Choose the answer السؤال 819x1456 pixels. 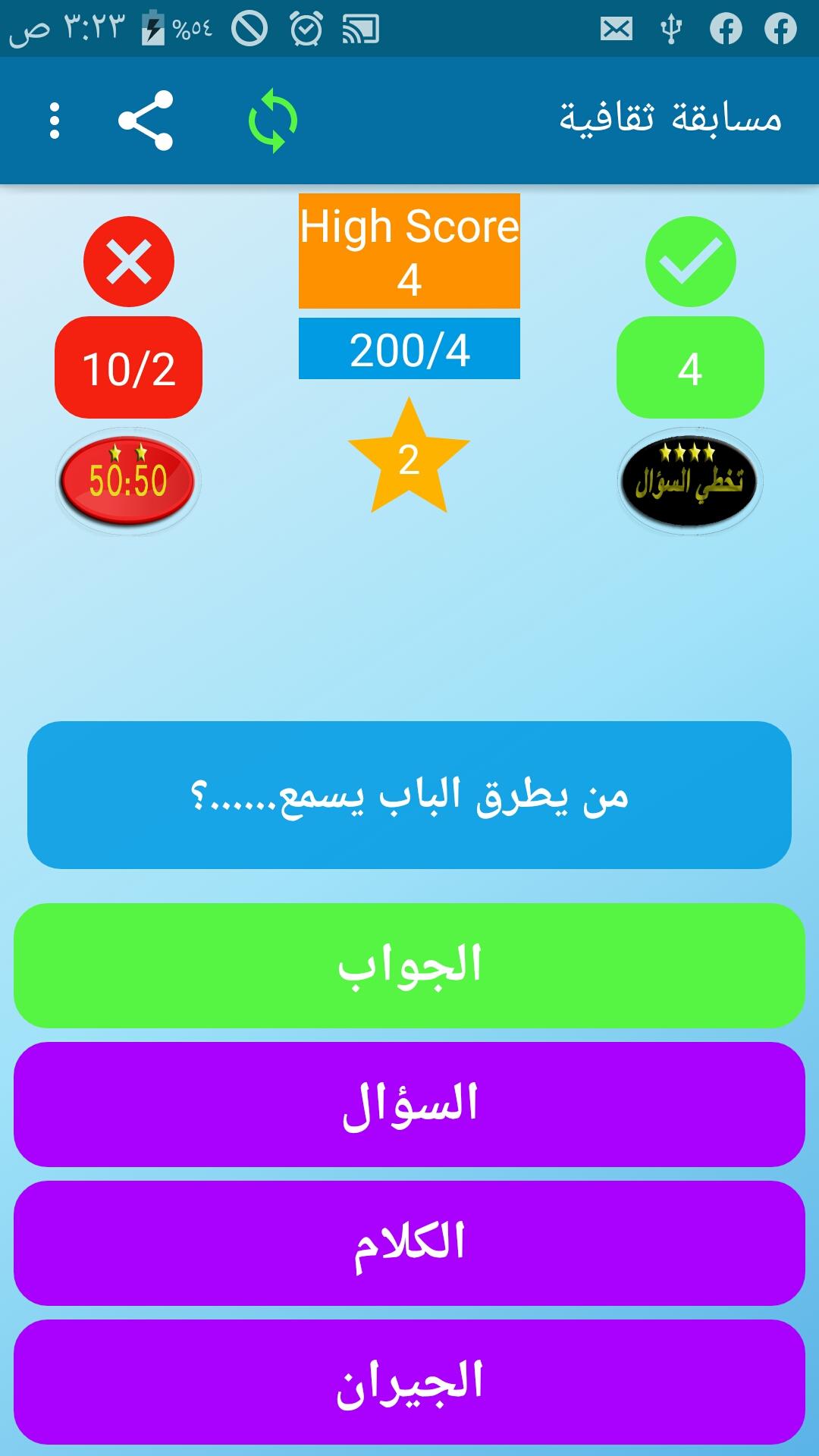click(x=409, y=1104)
